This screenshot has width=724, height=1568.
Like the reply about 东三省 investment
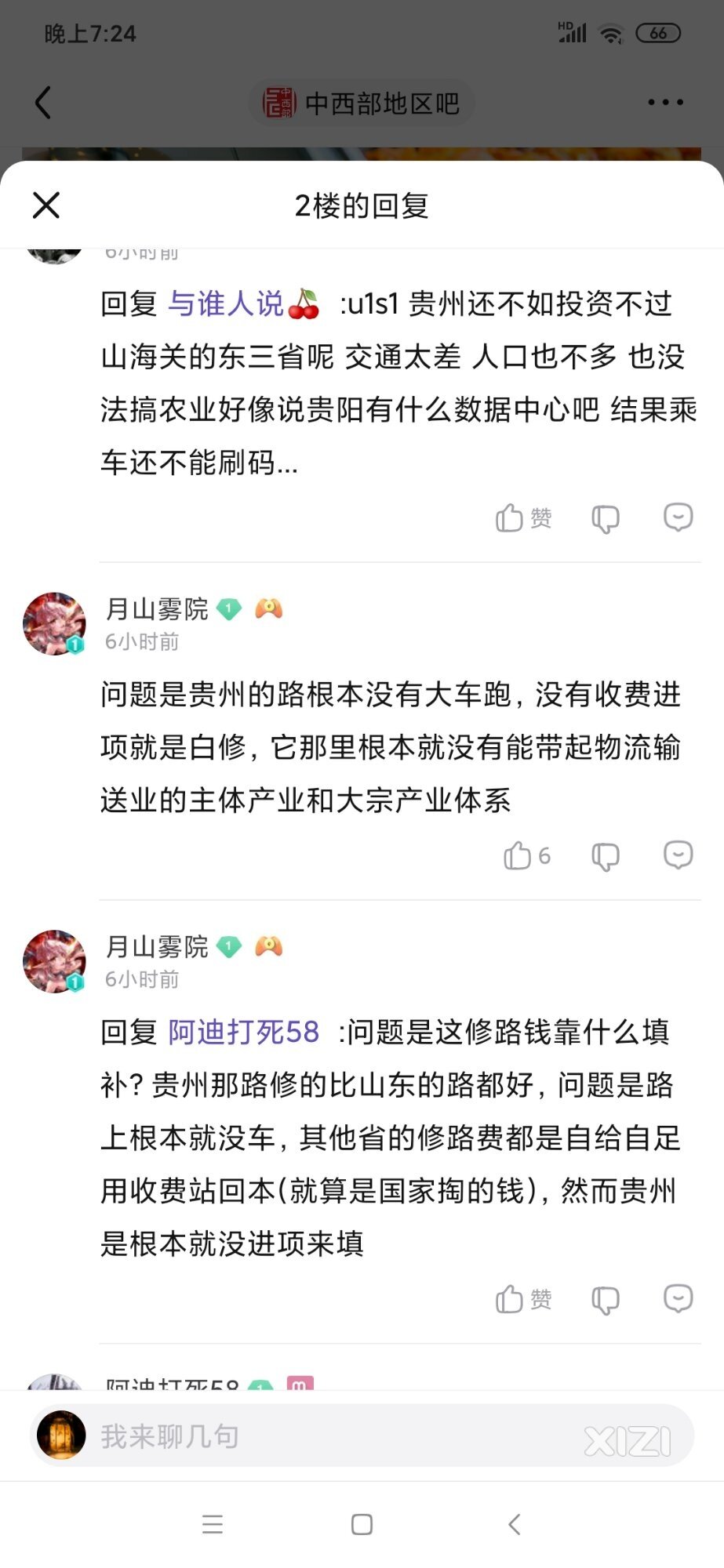point(522,517)
